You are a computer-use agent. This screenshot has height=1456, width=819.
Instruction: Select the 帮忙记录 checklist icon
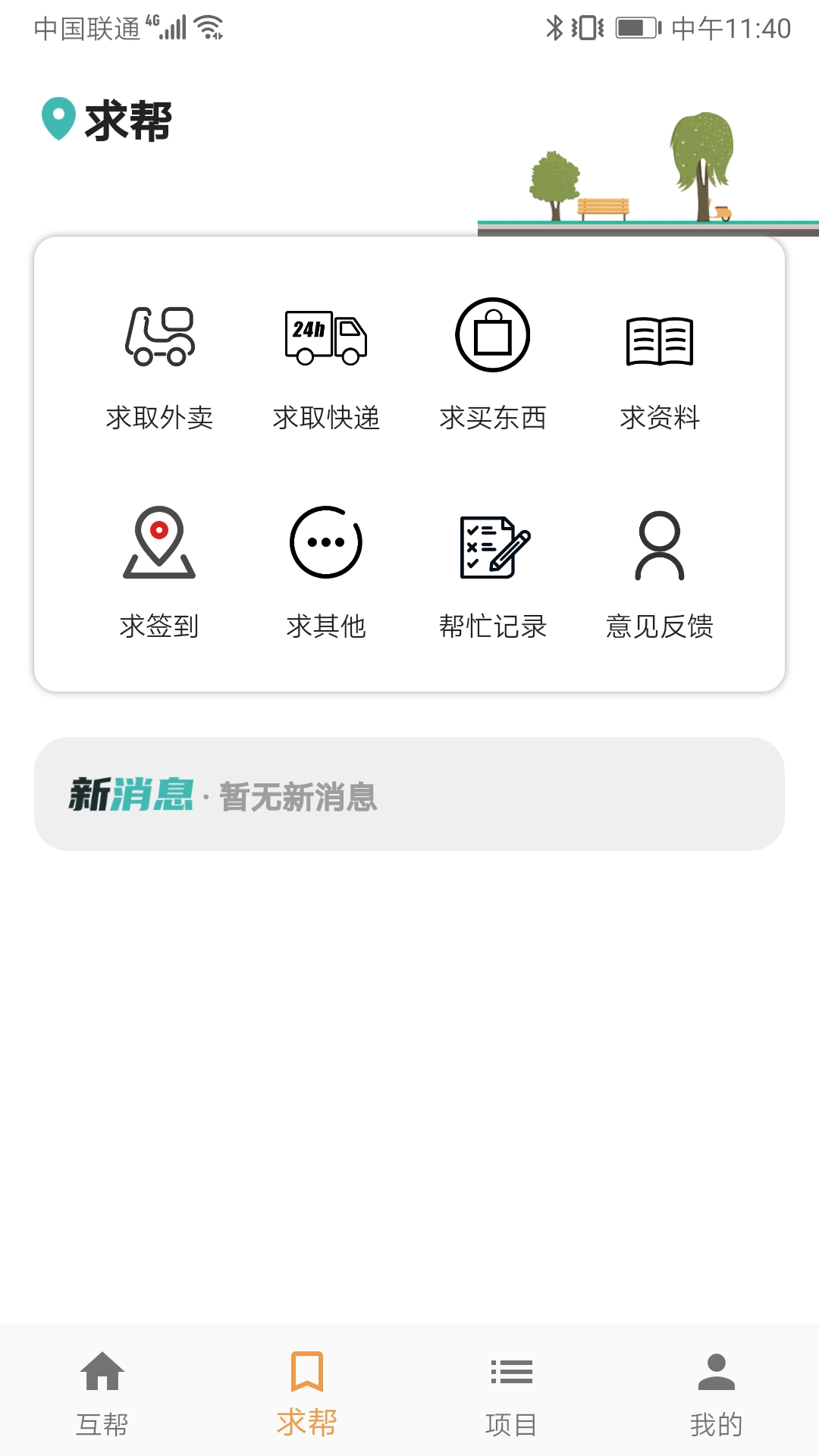[x=493, y=546]
